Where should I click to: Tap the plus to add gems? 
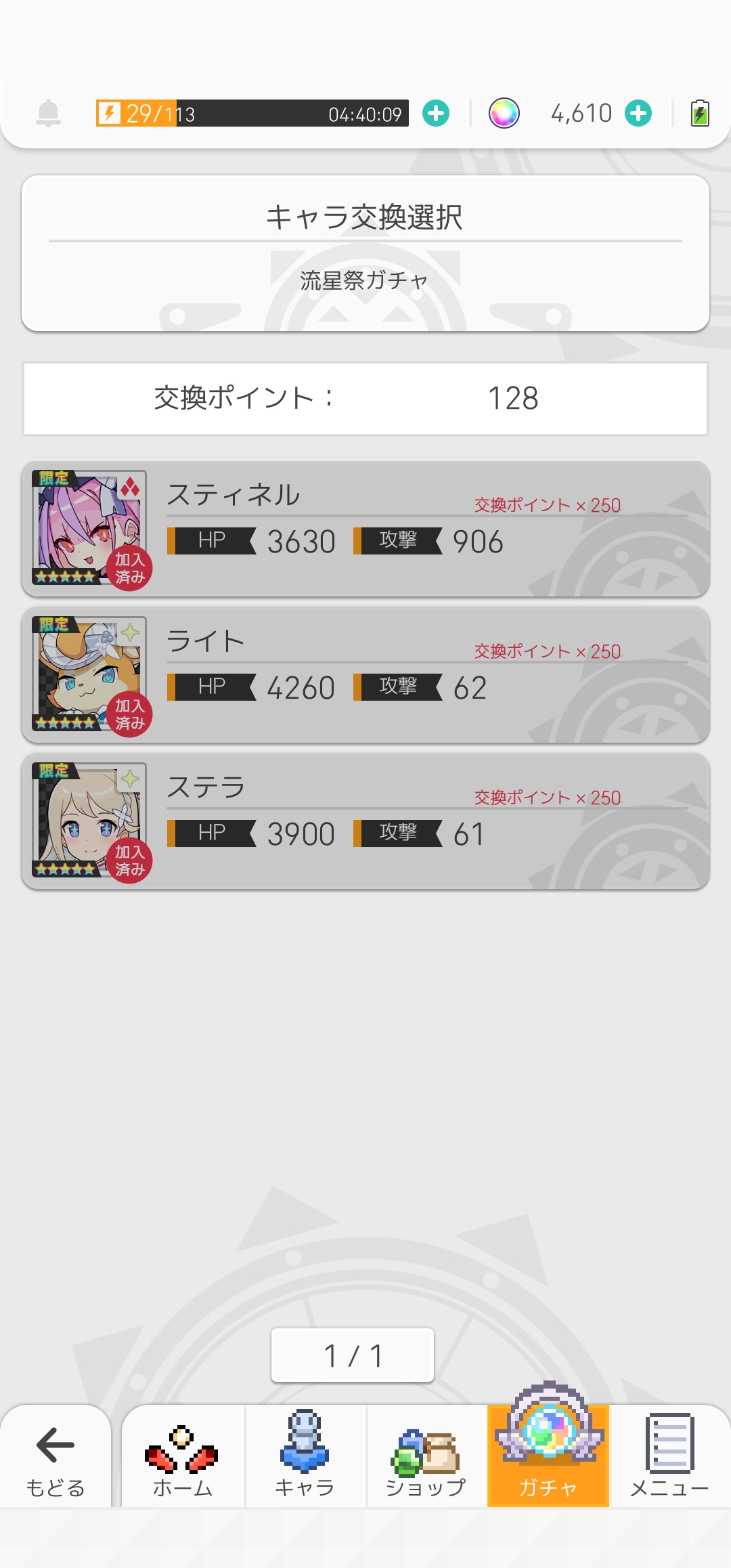(x=638, y=113)
